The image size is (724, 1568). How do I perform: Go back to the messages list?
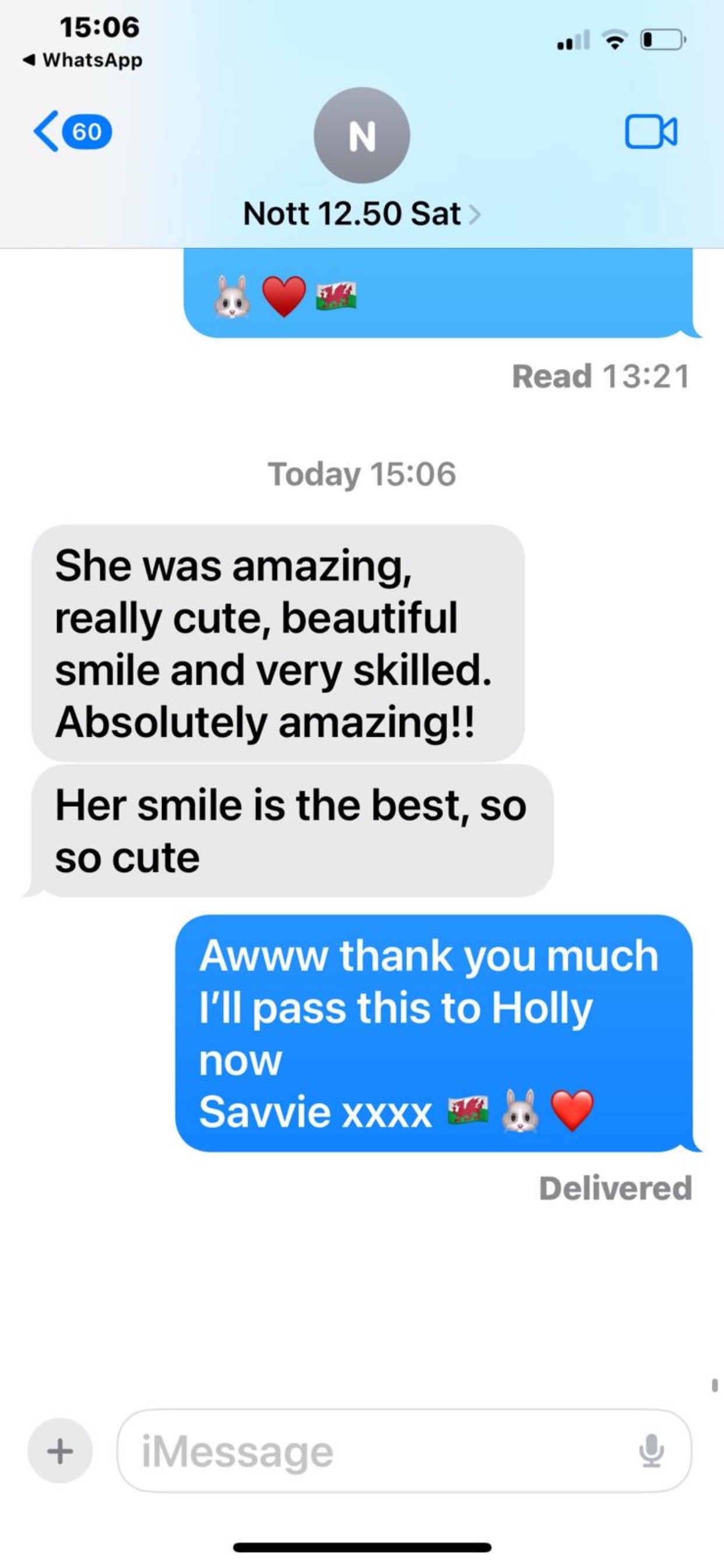pyautogui.click(x=70, y=131)
